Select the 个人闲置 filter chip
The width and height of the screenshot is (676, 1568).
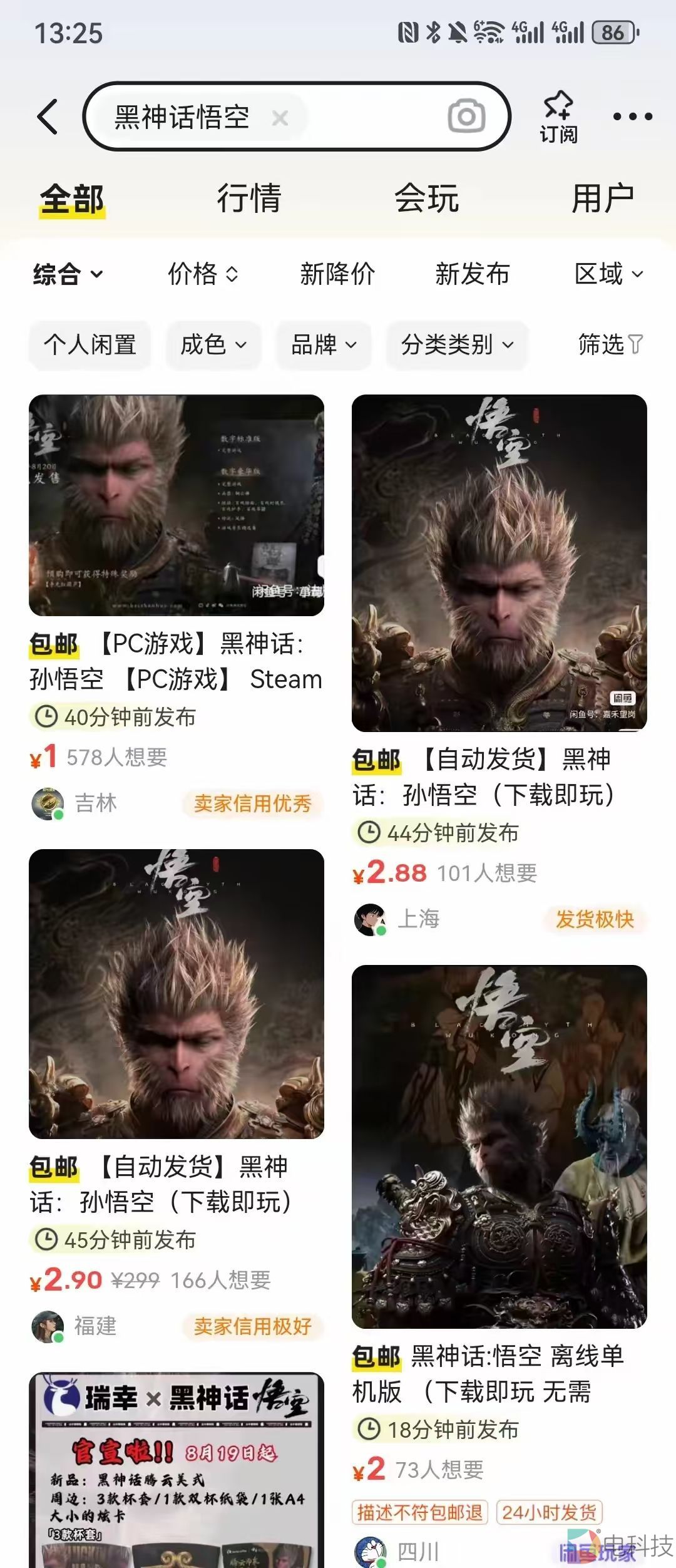click(90, 344)
